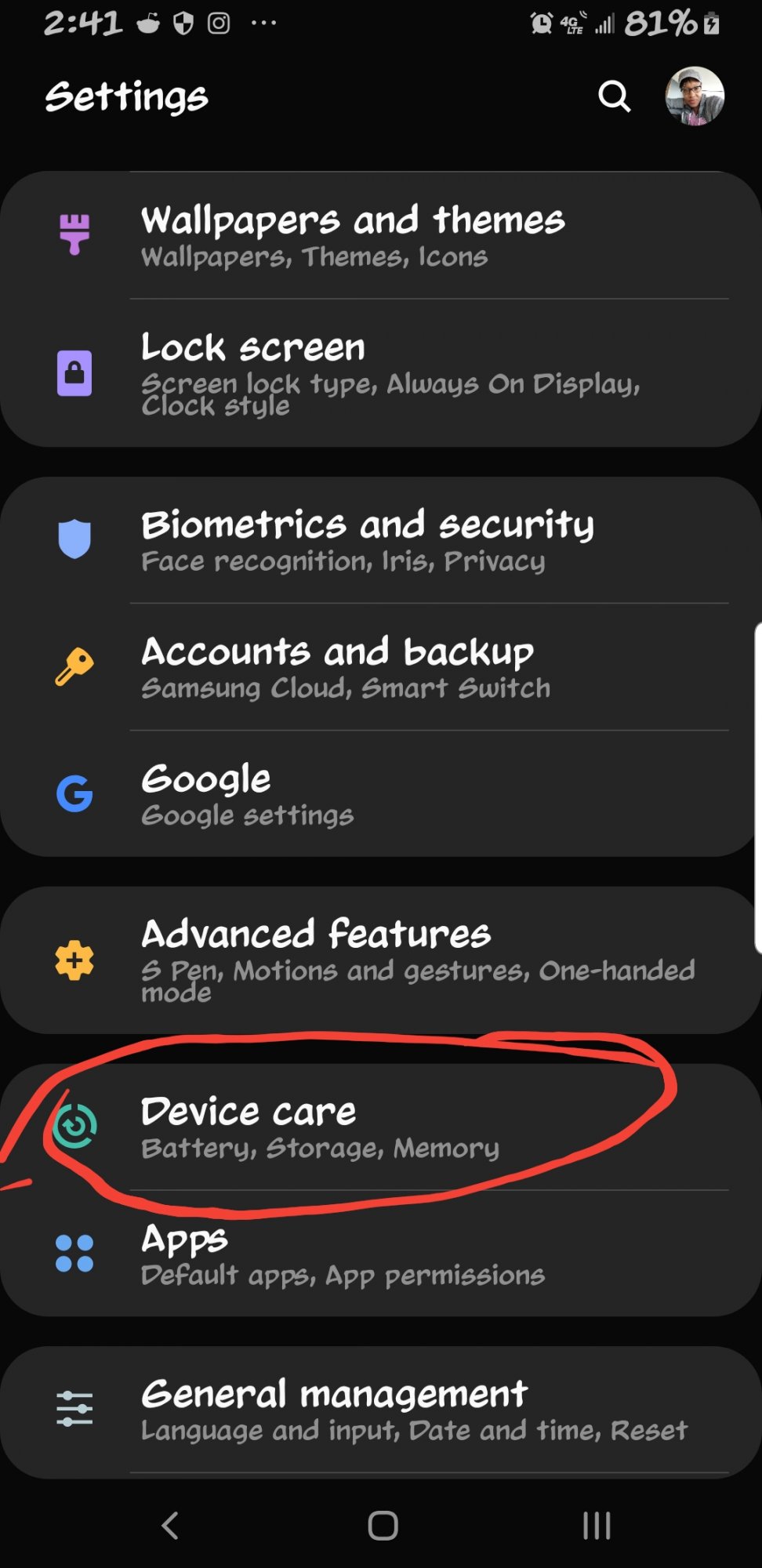Tap the system back button
The width and height of the screenshot is (762, 1568).
[x=170, y=1526]
